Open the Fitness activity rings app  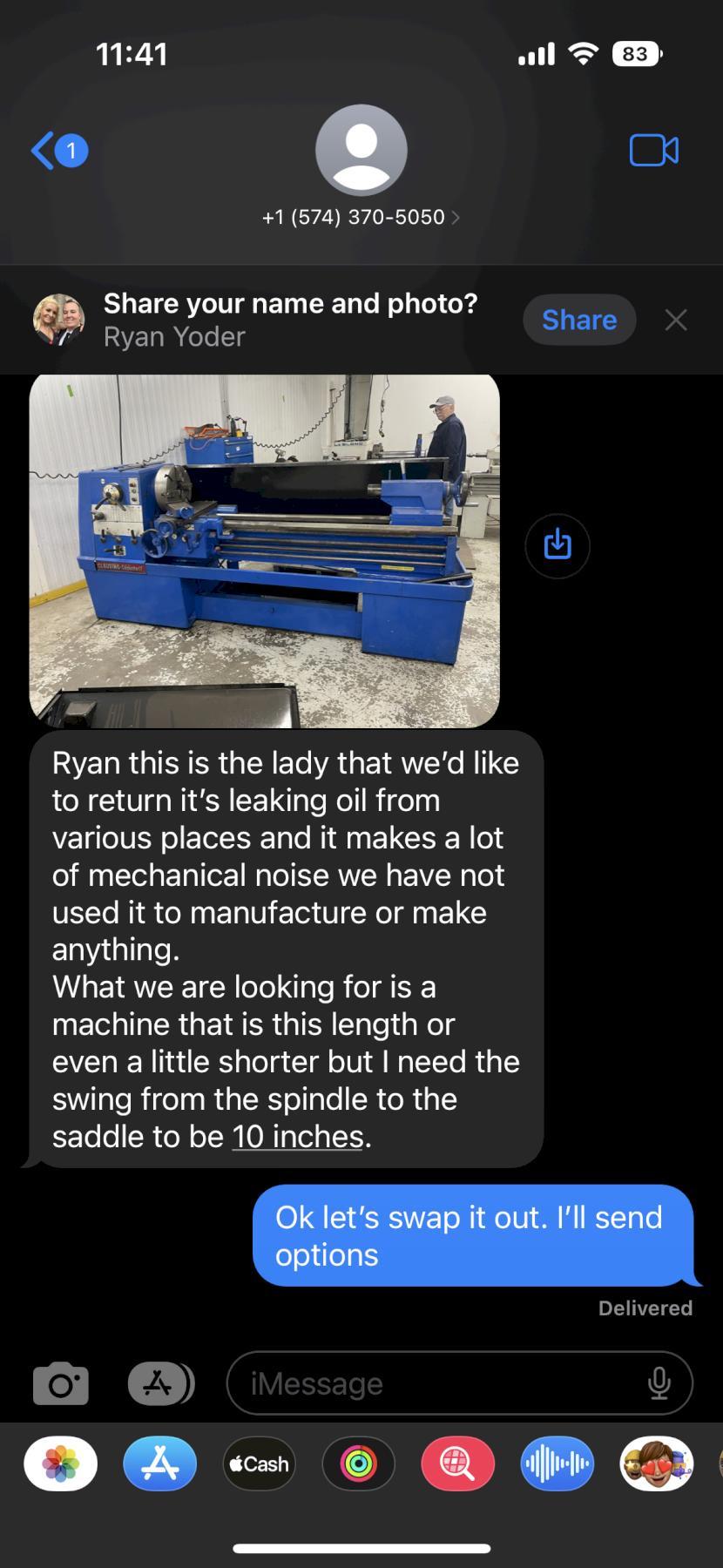[359, 1464]
